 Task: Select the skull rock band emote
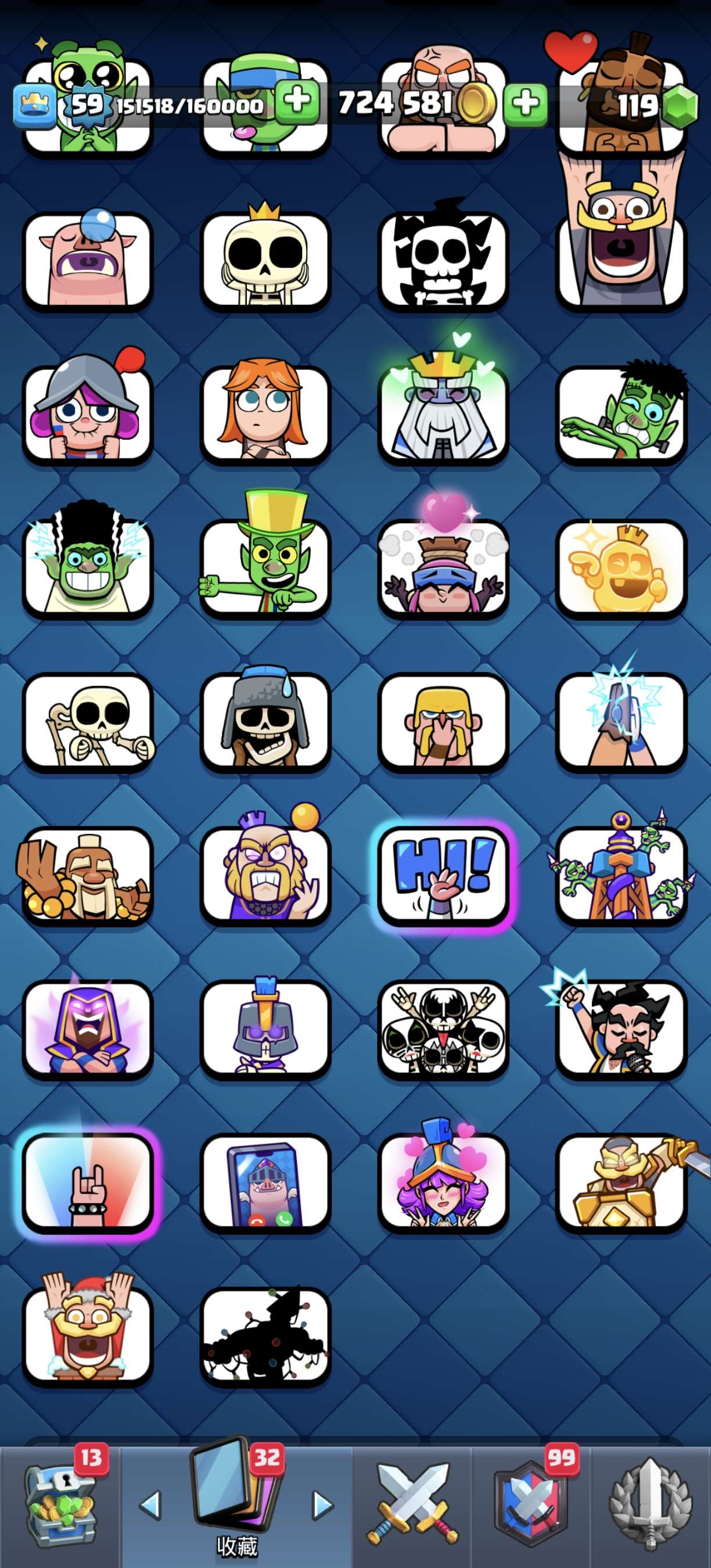pyautogui.click(x=443, y=1028)
